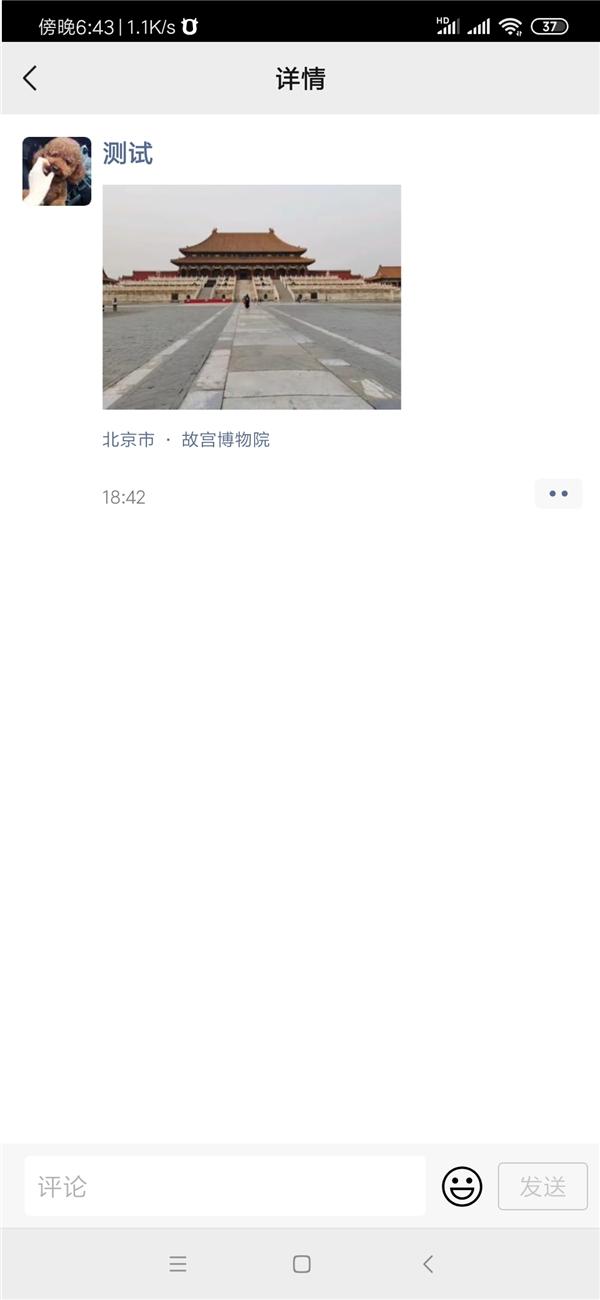Open the two-dot like/comment menu

558,494
